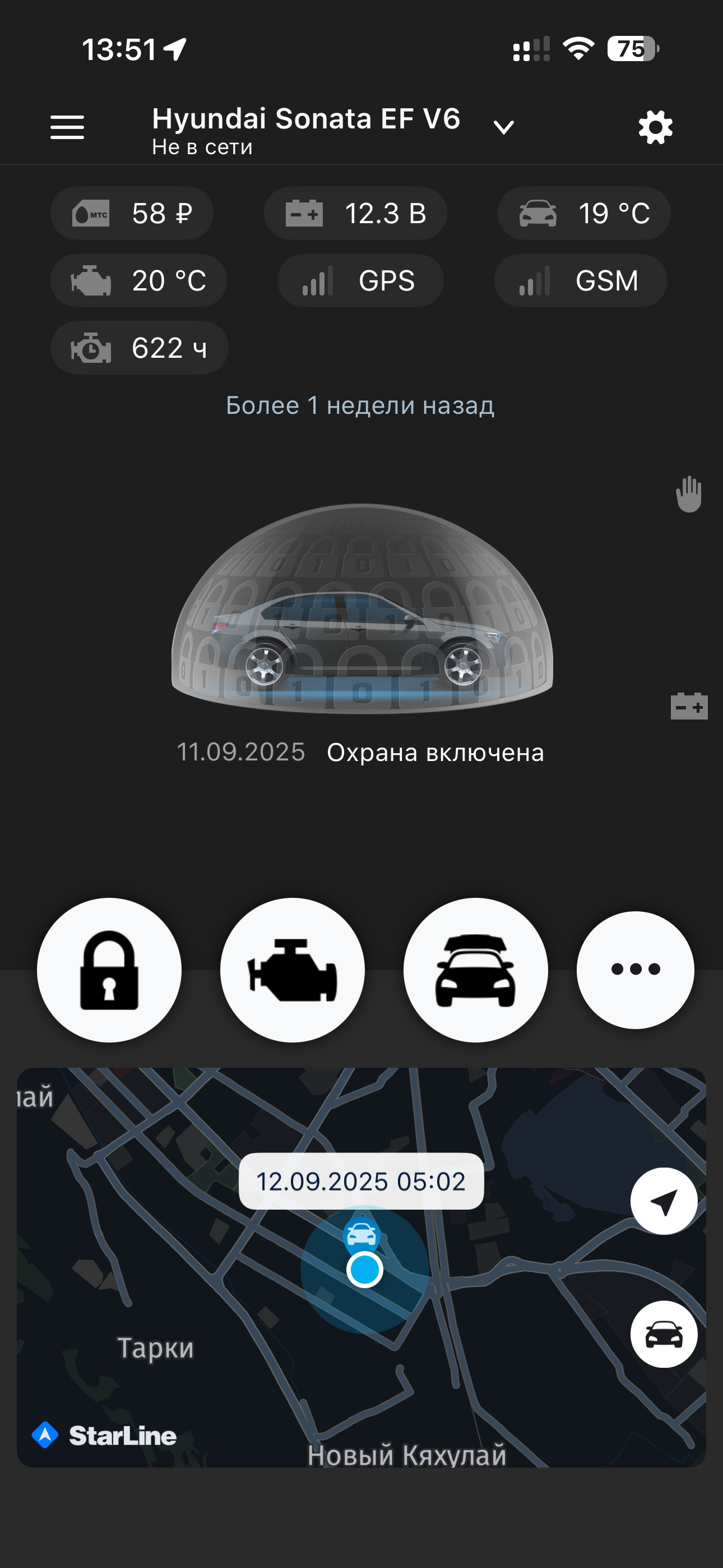Check the GSM signal chip
723x1568 pixels.
581,280
